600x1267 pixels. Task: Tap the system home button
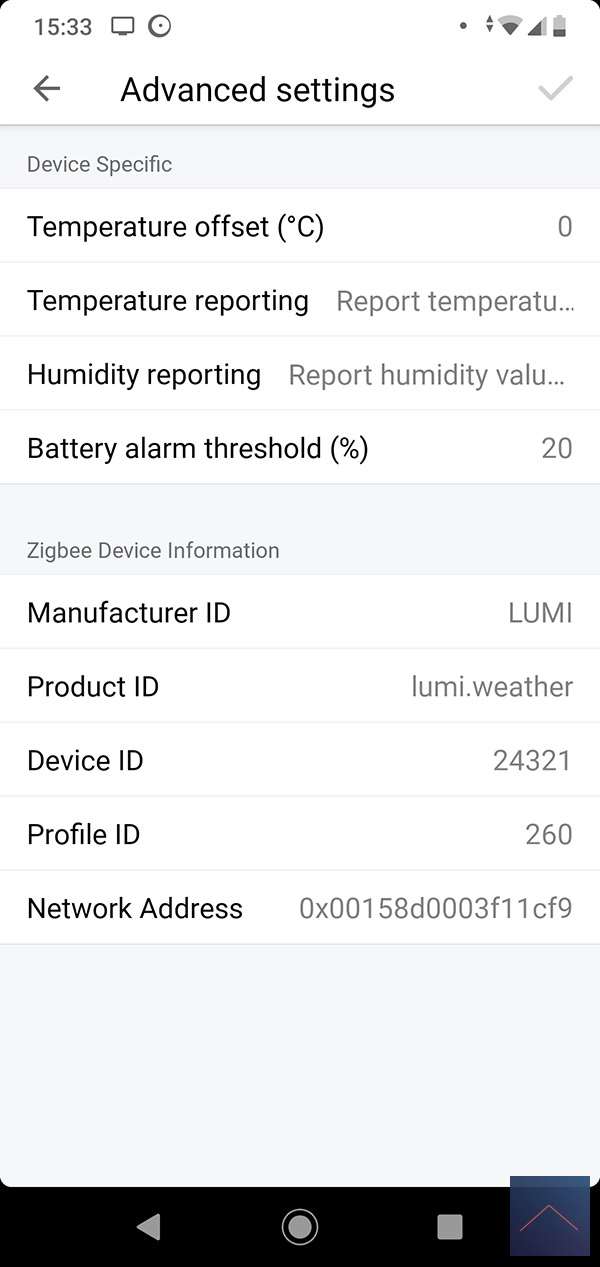pos(300,1226)
